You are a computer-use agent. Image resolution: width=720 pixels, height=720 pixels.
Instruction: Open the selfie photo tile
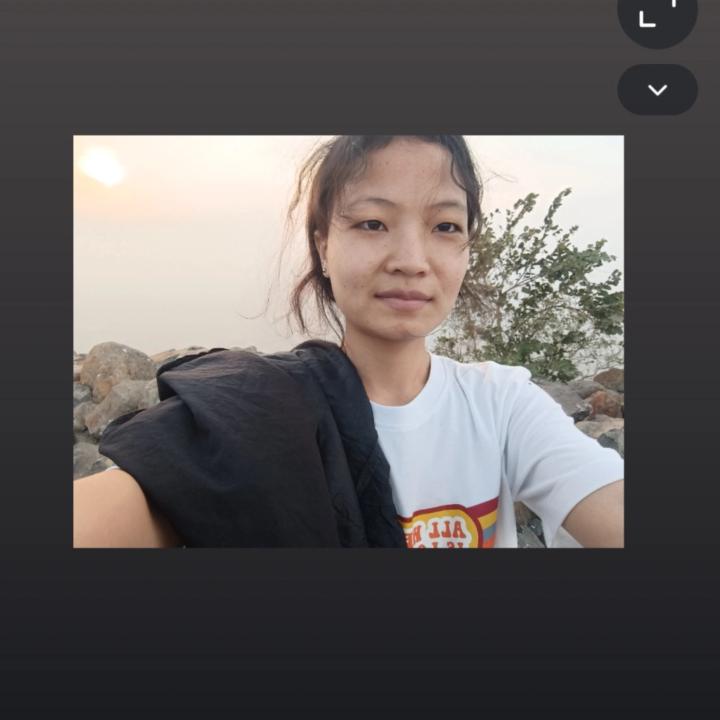pos(348,341)
